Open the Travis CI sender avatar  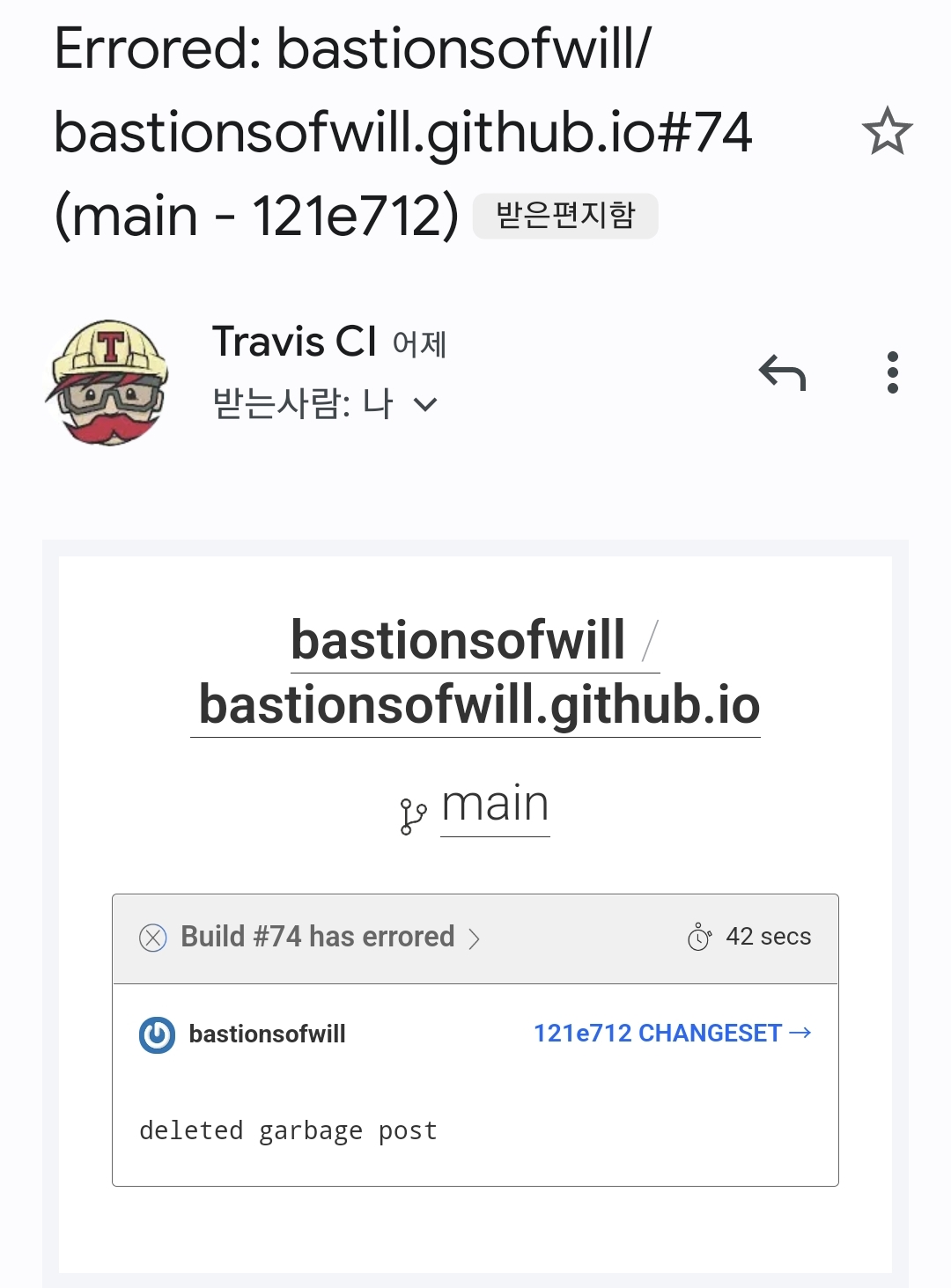[107, 382]
